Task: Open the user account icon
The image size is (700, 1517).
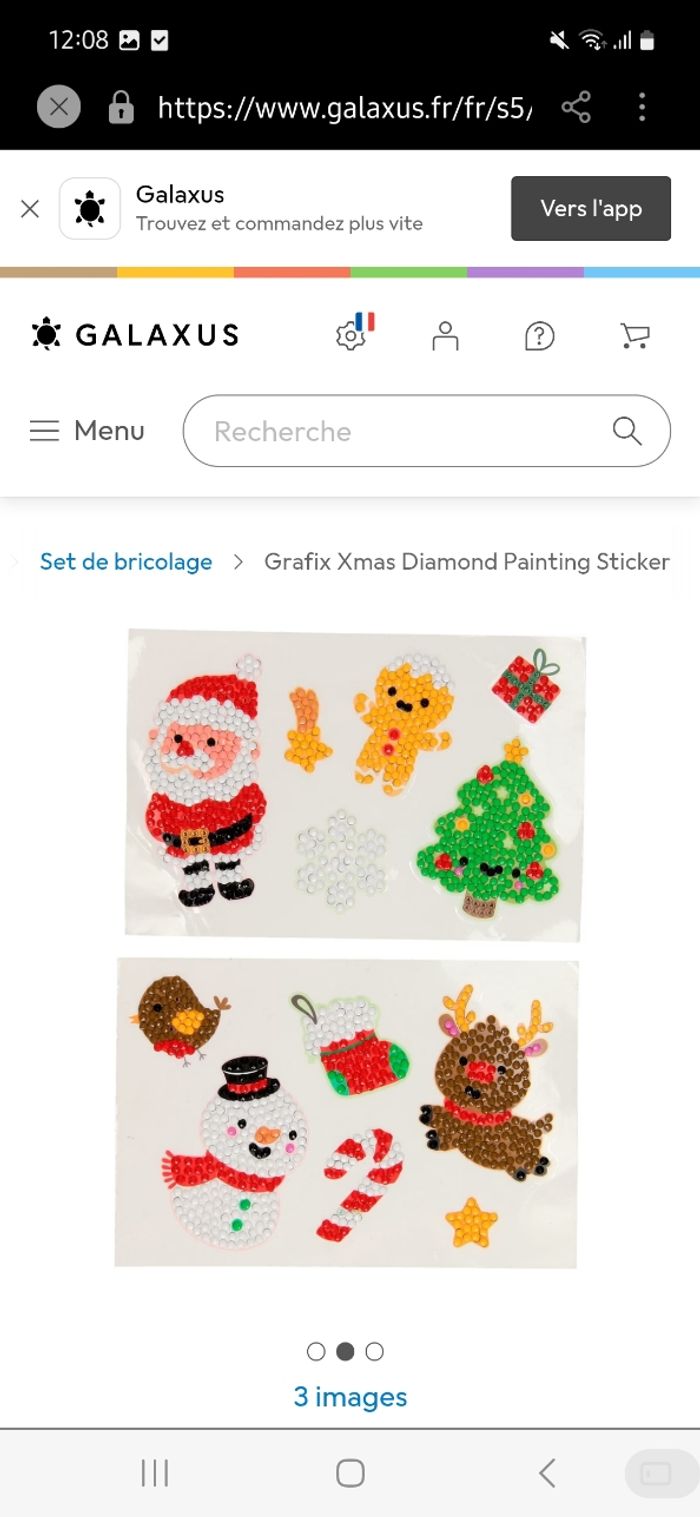Action: tap(445, 335)
